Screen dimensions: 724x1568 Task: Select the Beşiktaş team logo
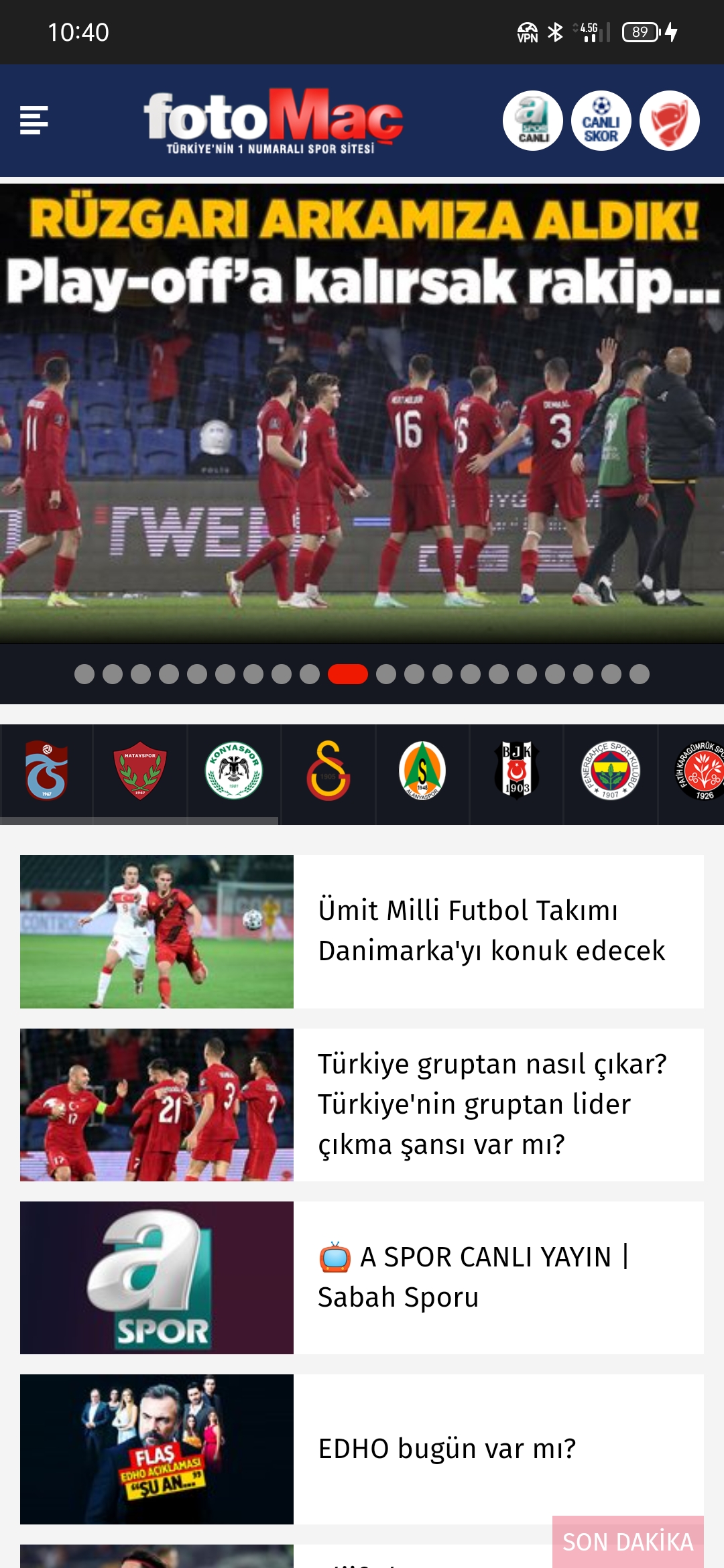(516, 771)
